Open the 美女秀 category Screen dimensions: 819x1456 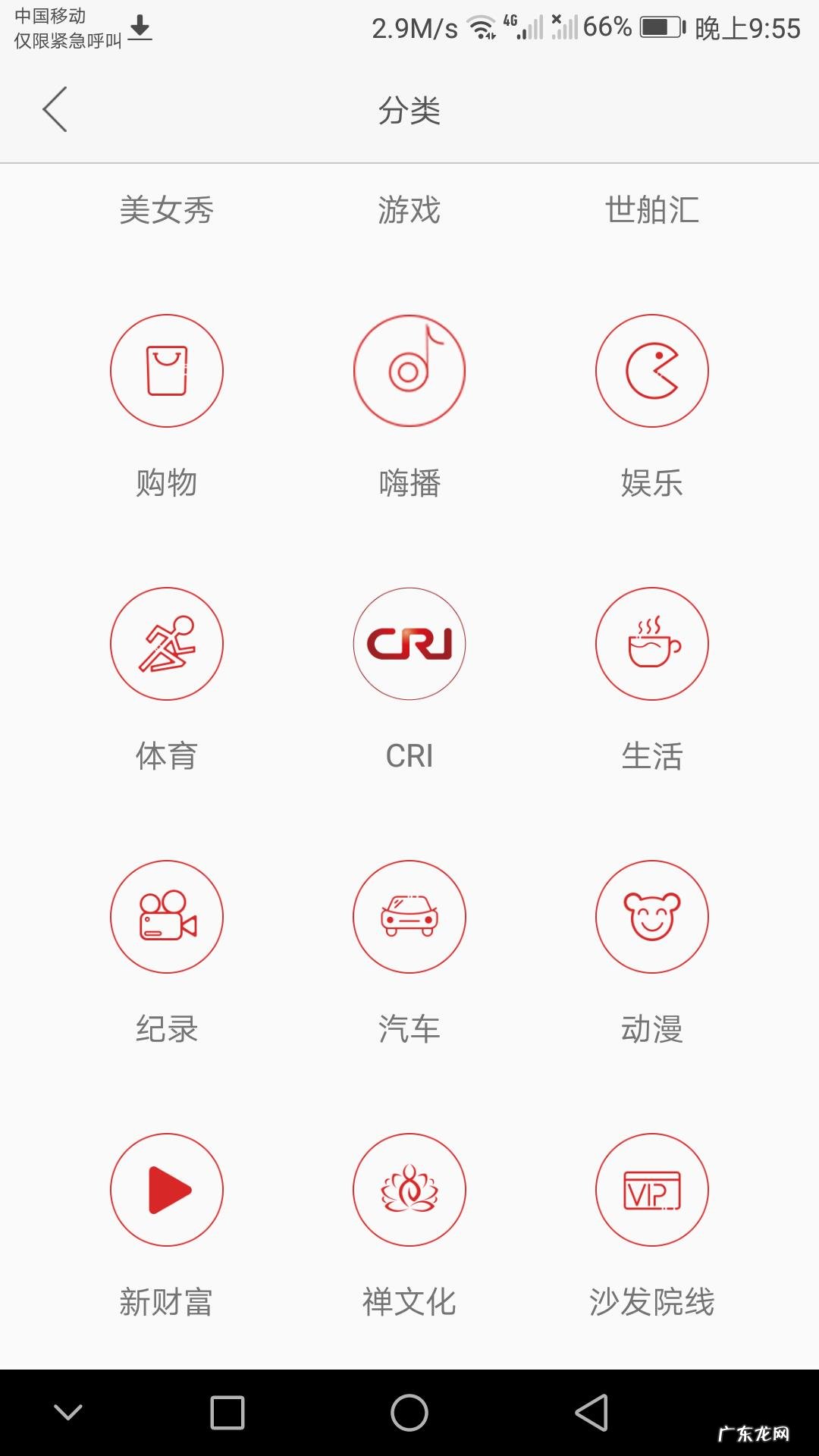[x=167, y=210]
